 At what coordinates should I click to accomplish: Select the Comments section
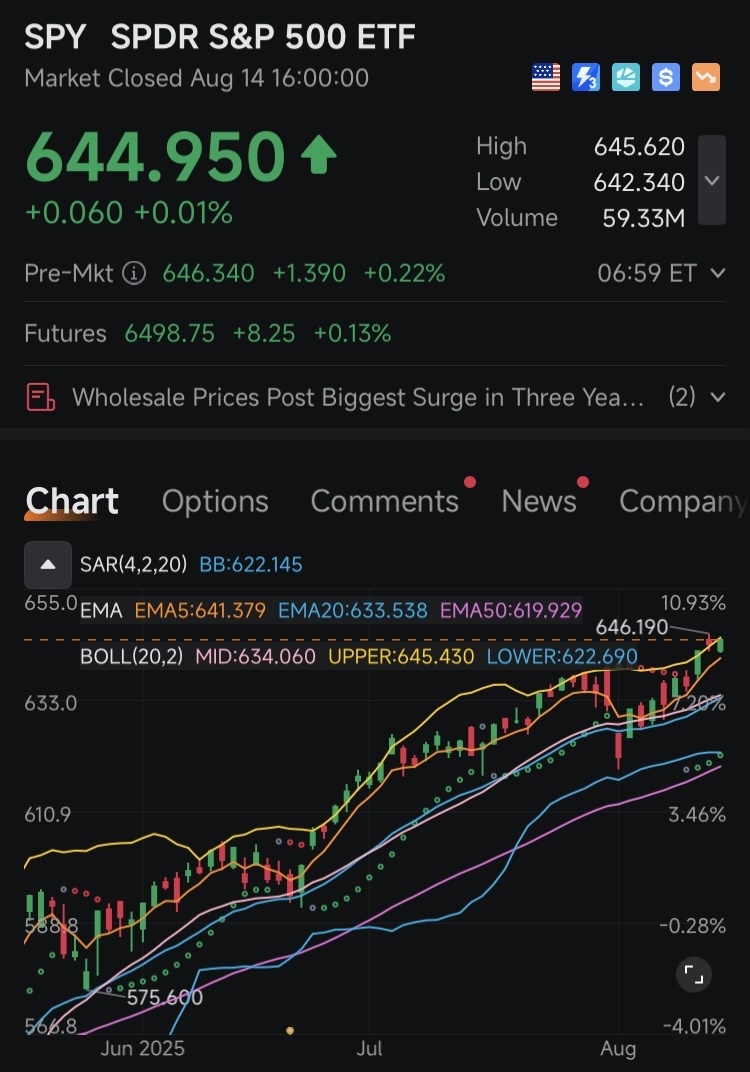pos(385,501)
